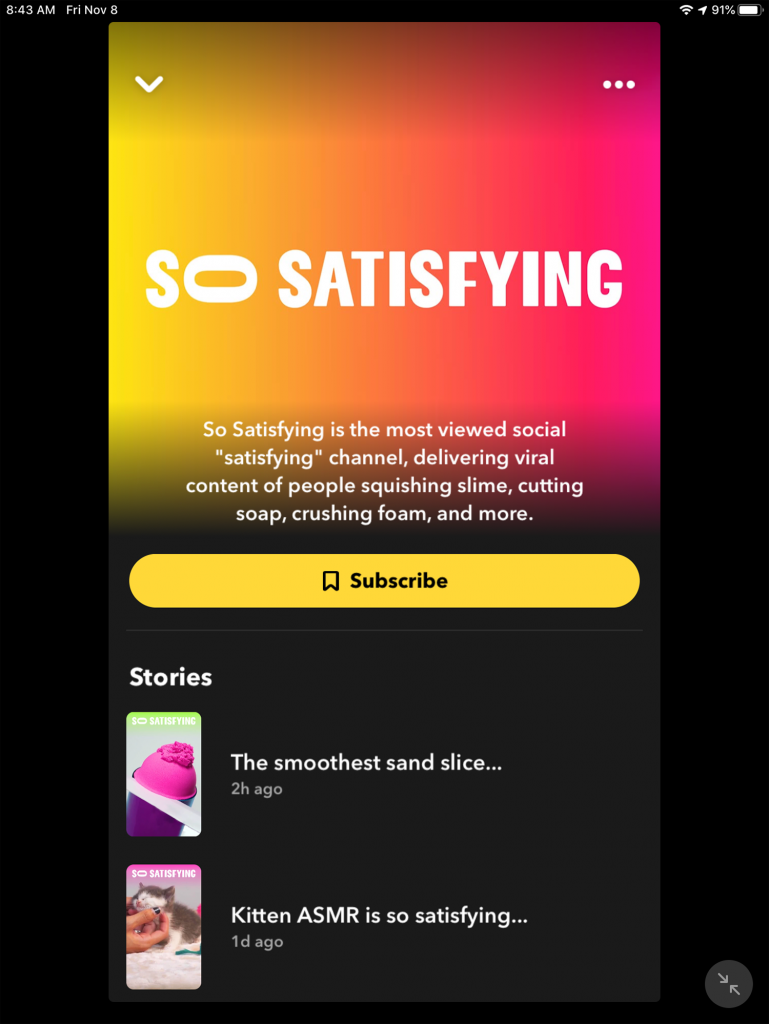
Task: Tap the shrink screen arrows button
Action: click(728, 984)
